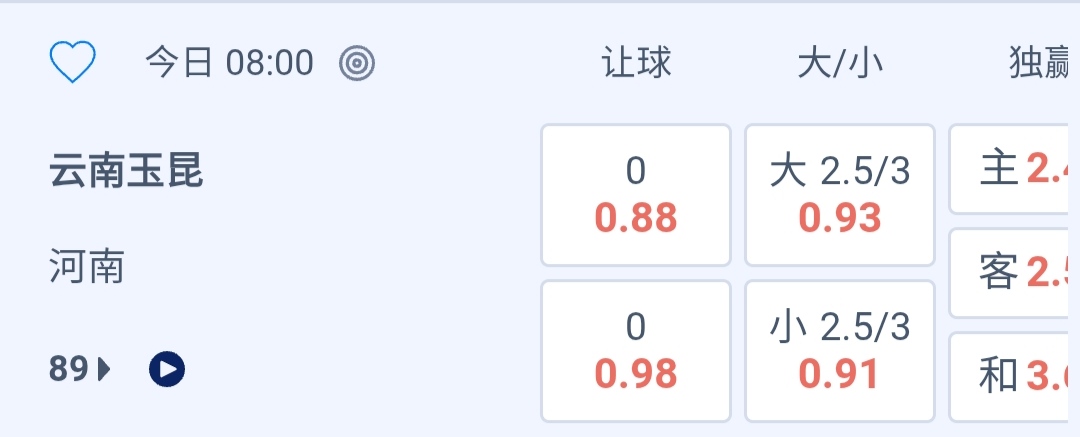The height and width of the screenshot is (437, 1080).
Task: Select handicap 0 at 0.88 for 云南玉昆
Action: click(636, 195)
